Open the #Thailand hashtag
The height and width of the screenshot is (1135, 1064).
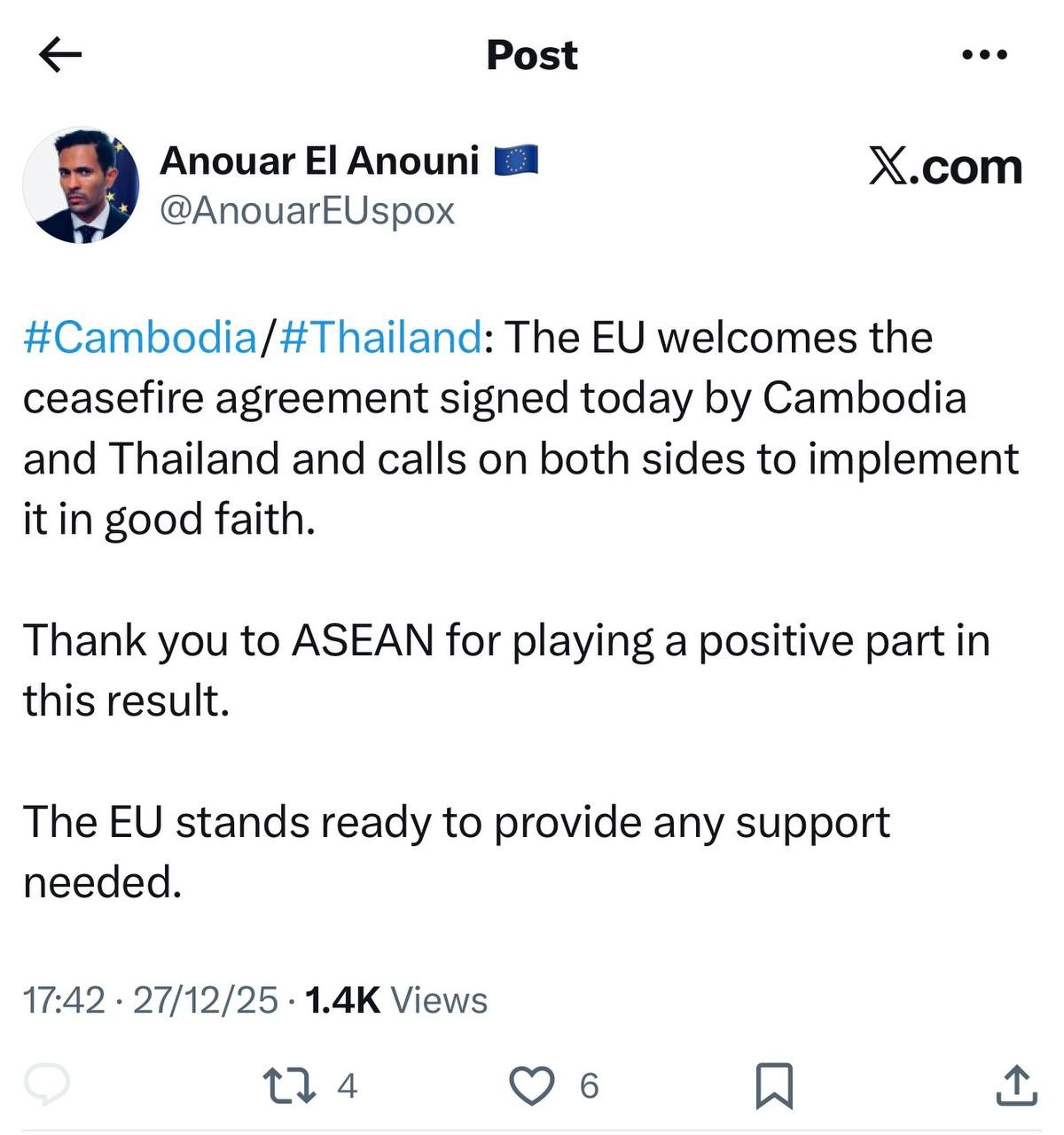point(380,338)
